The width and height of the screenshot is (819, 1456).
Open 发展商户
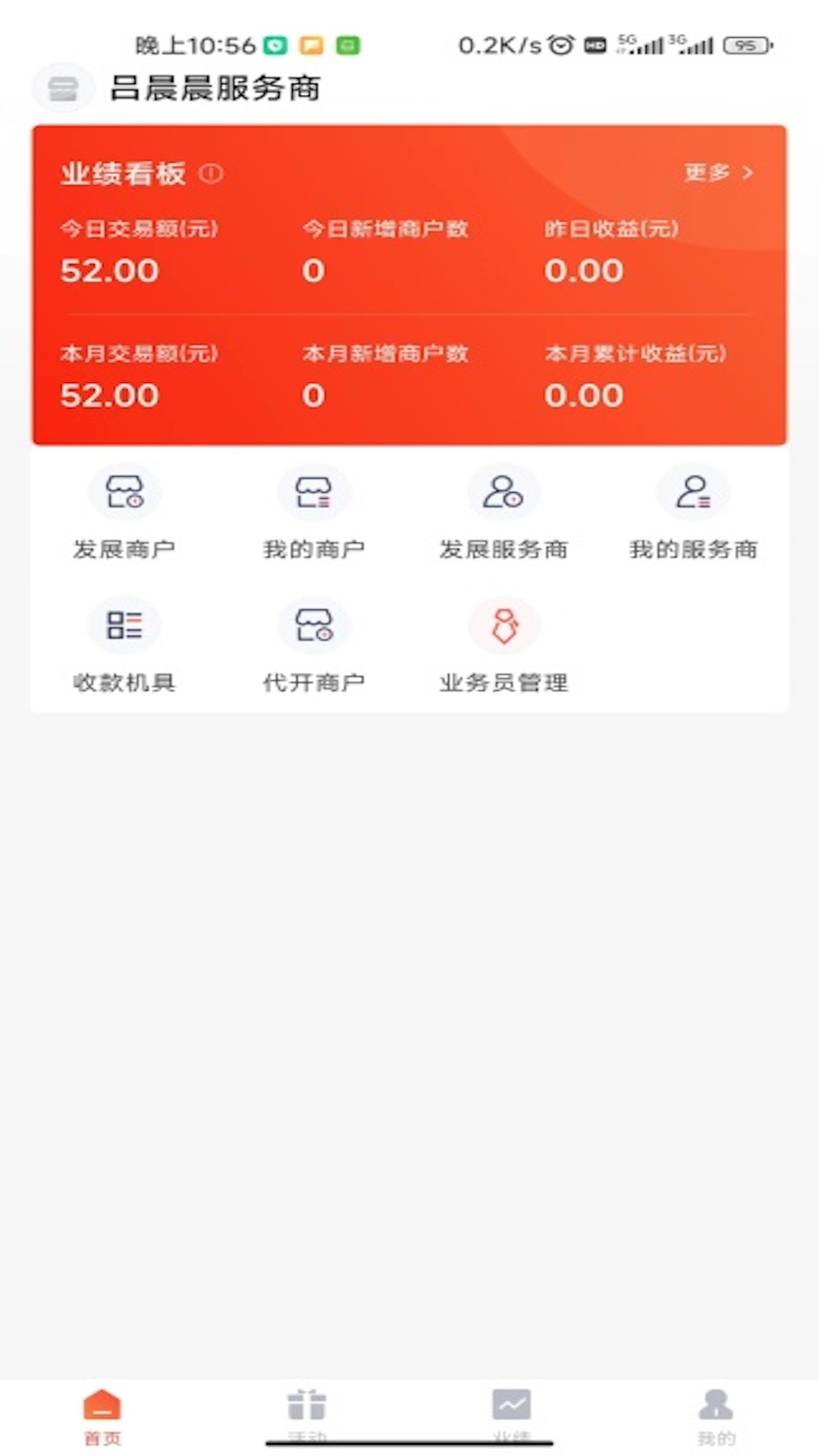pos(124,511)
